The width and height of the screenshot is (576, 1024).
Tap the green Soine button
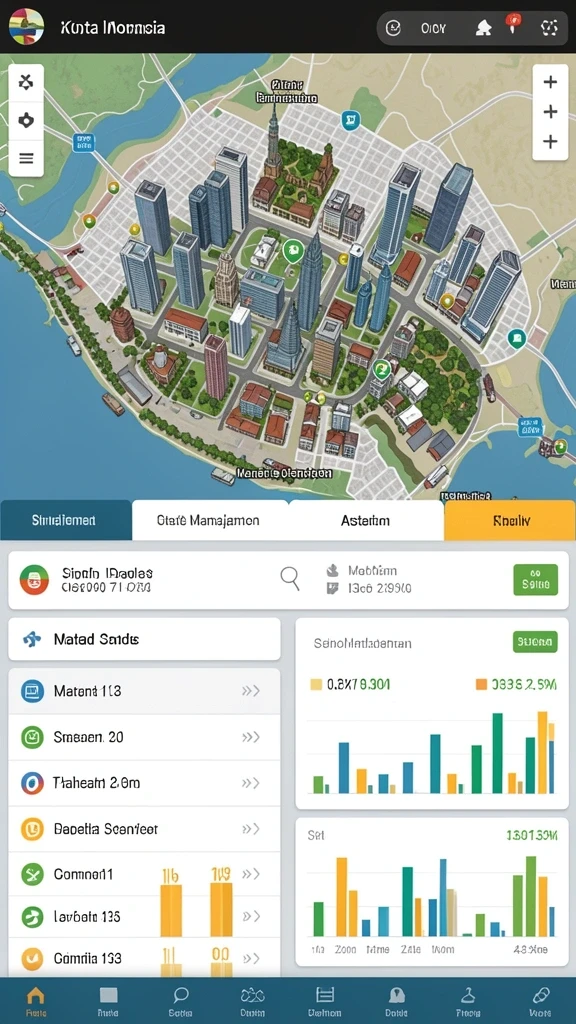point(536,580)
